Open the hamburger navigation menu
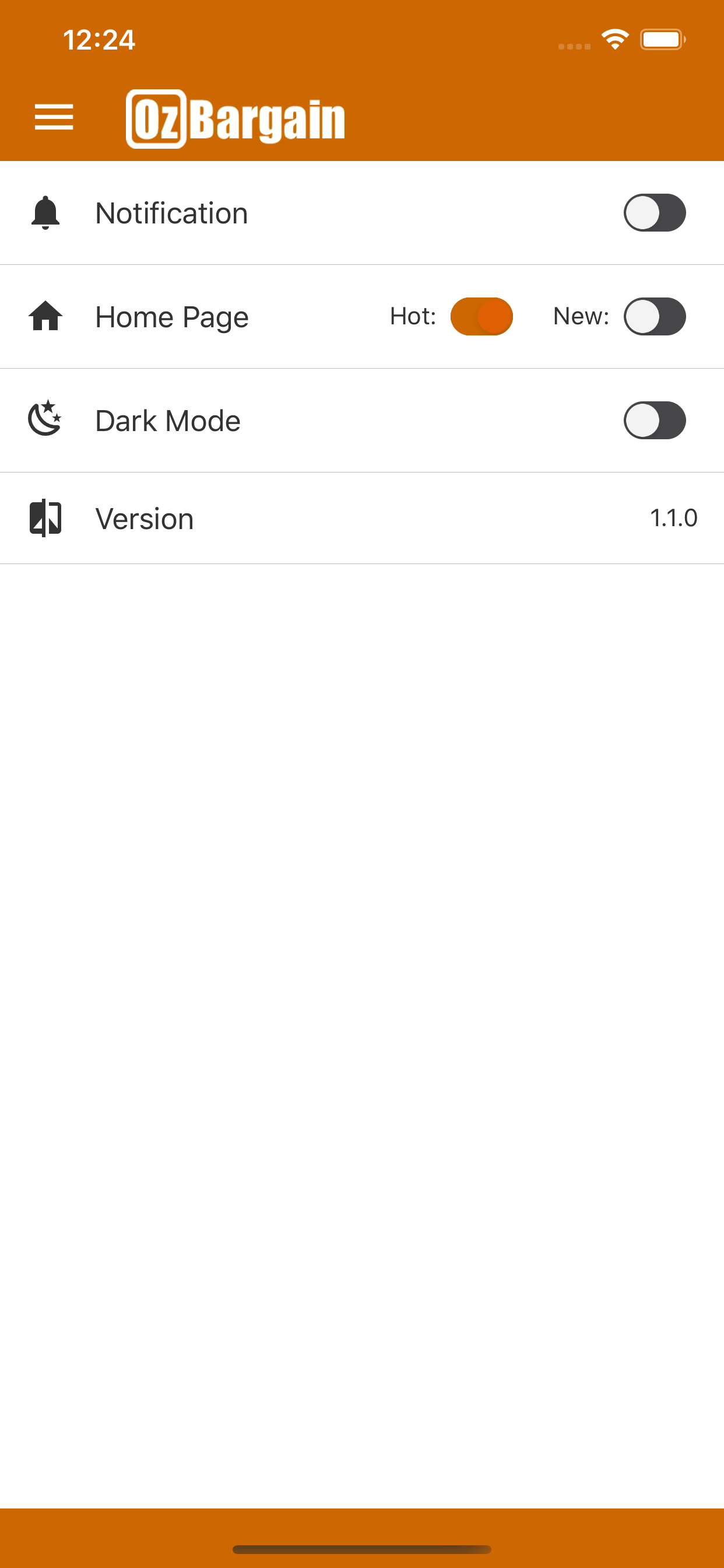This screenshot has height=1568, width=724. [x=54, y=117]
